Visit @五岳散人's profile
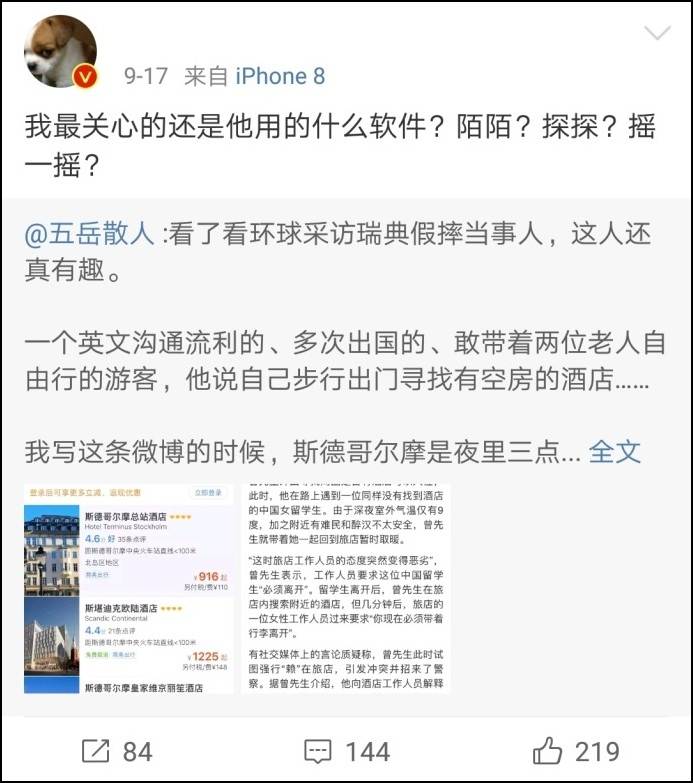 pyautogui.click(x=90, y=236)
